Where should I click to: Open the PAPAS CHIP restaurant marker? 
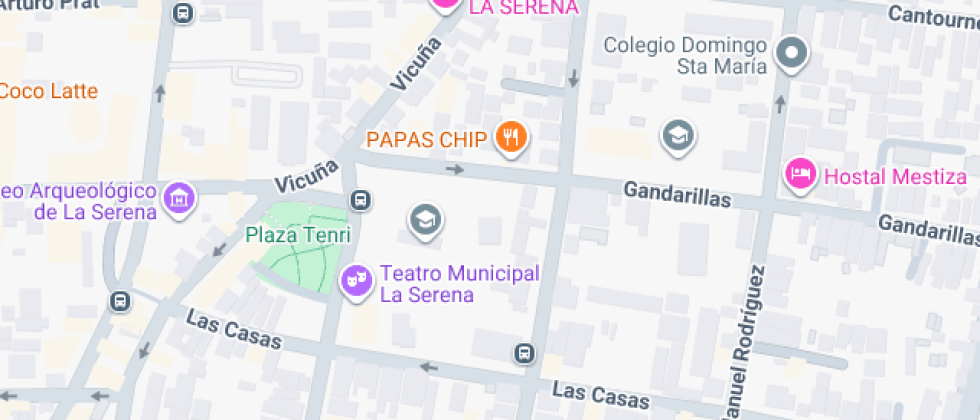pyautogui.click(x=512, y=138)
